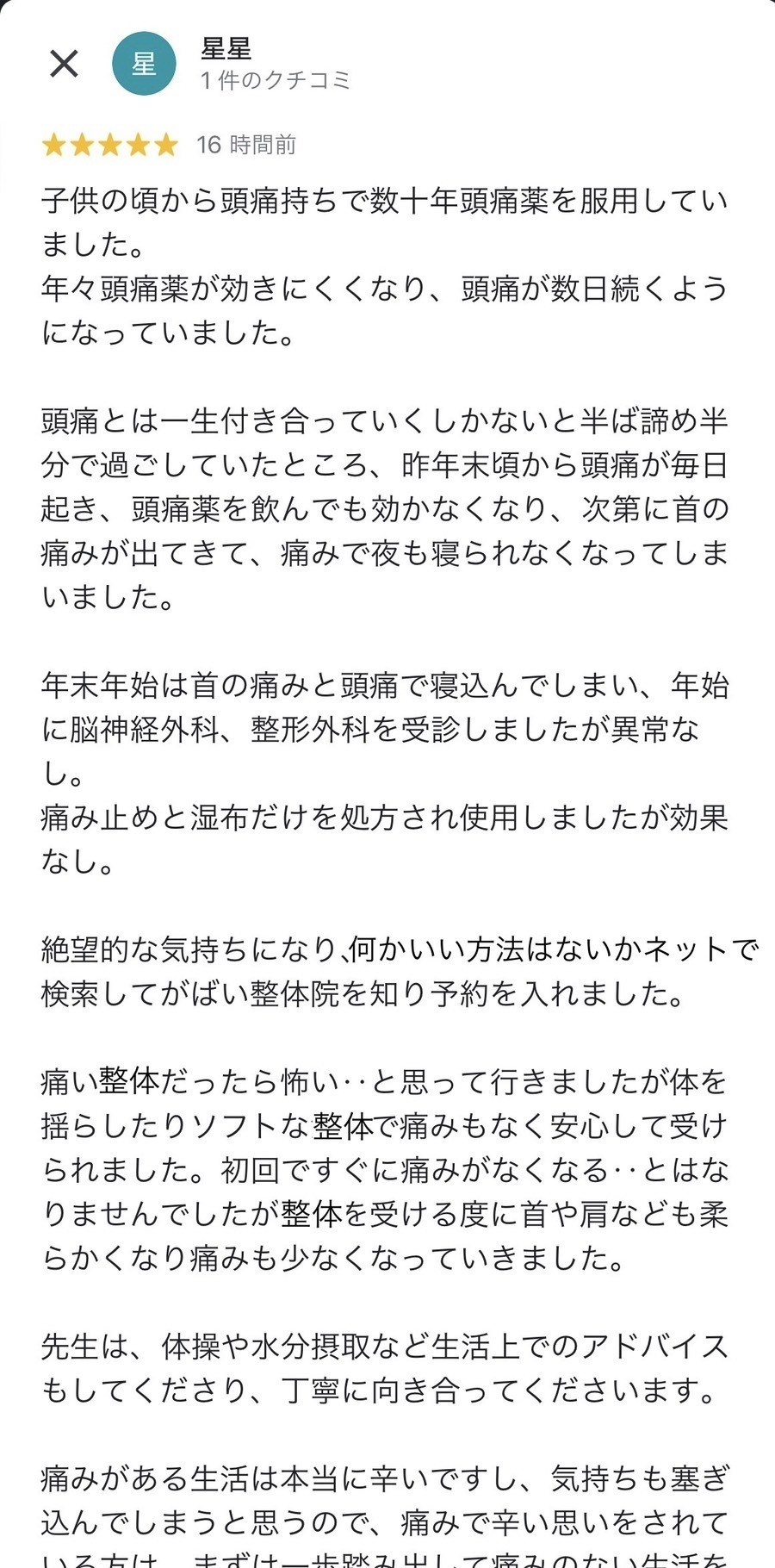775x1568 pixels.
Task: View reviewer name 星星's profile
Action: 226,49
